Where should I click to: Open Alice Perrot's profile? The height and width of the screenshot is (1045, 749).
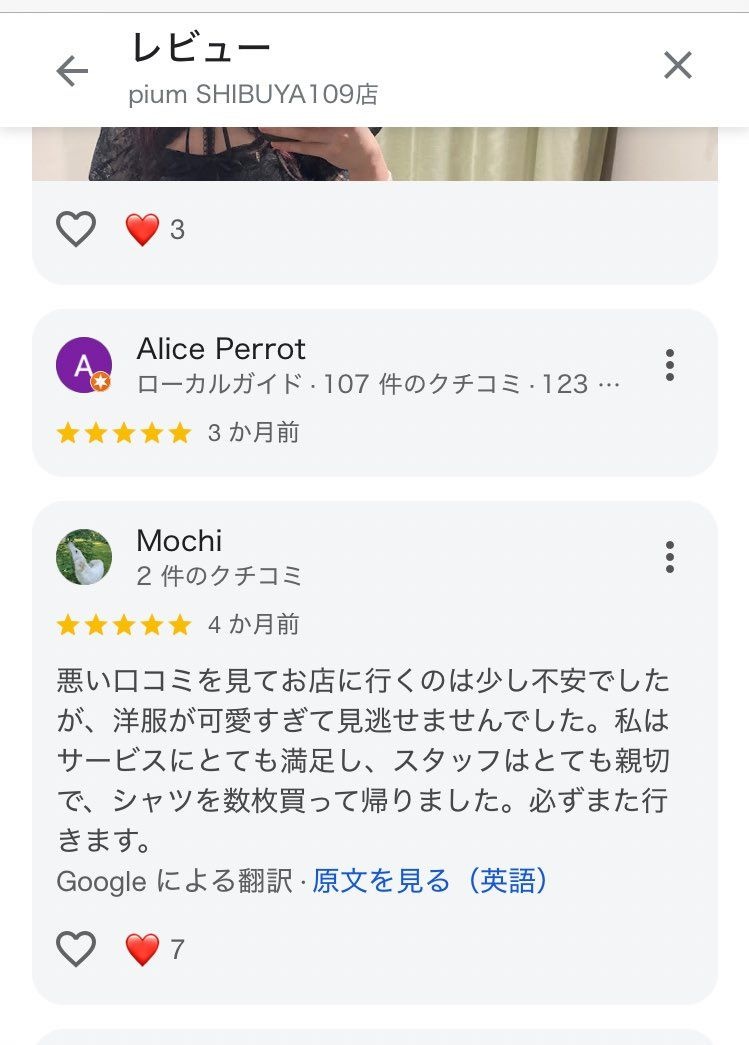pyautogui.click(x=220, y=349)
